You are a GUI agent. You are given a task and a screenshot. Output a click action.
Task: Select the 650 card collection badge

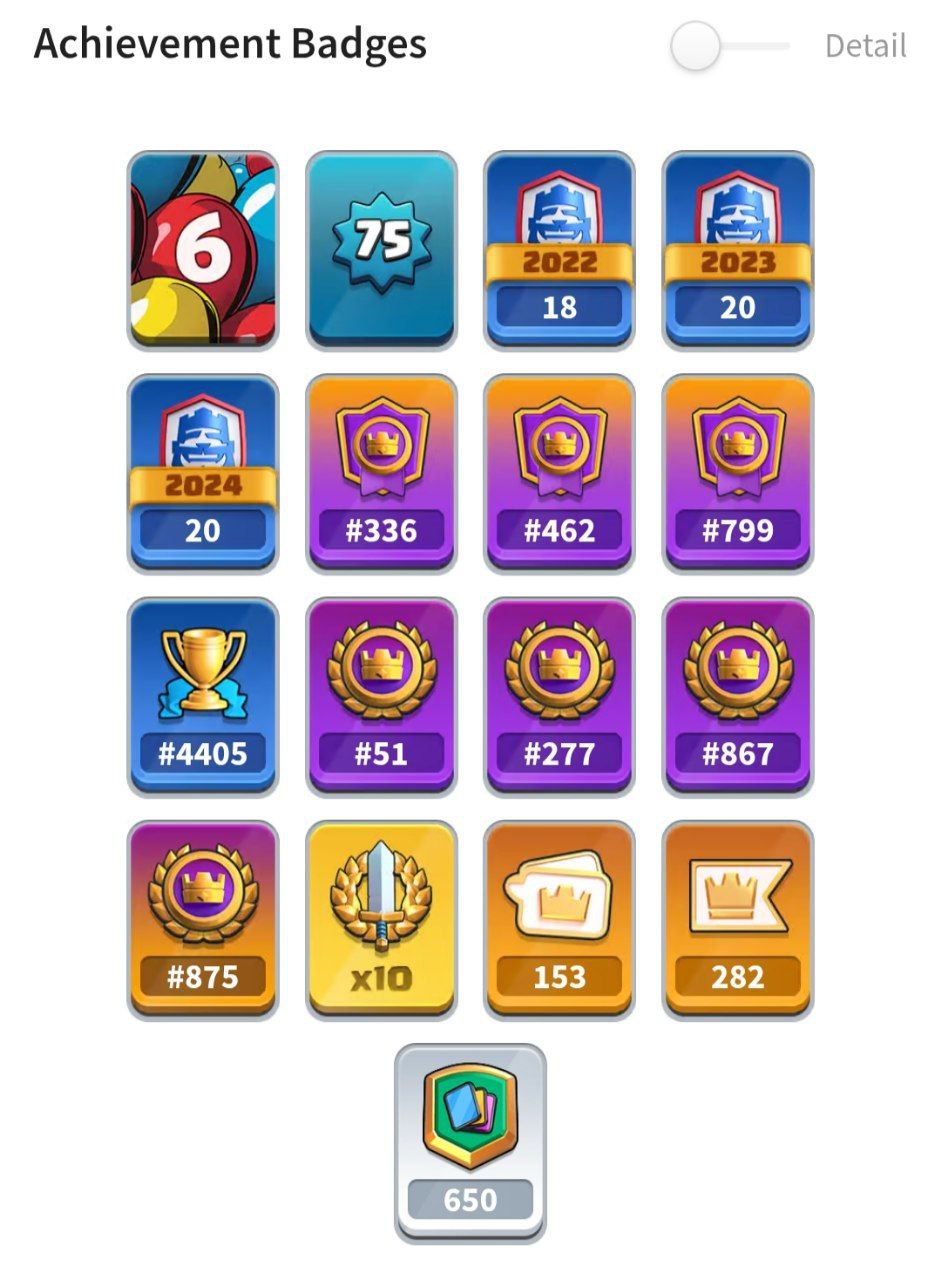[x=470, y=1143]
